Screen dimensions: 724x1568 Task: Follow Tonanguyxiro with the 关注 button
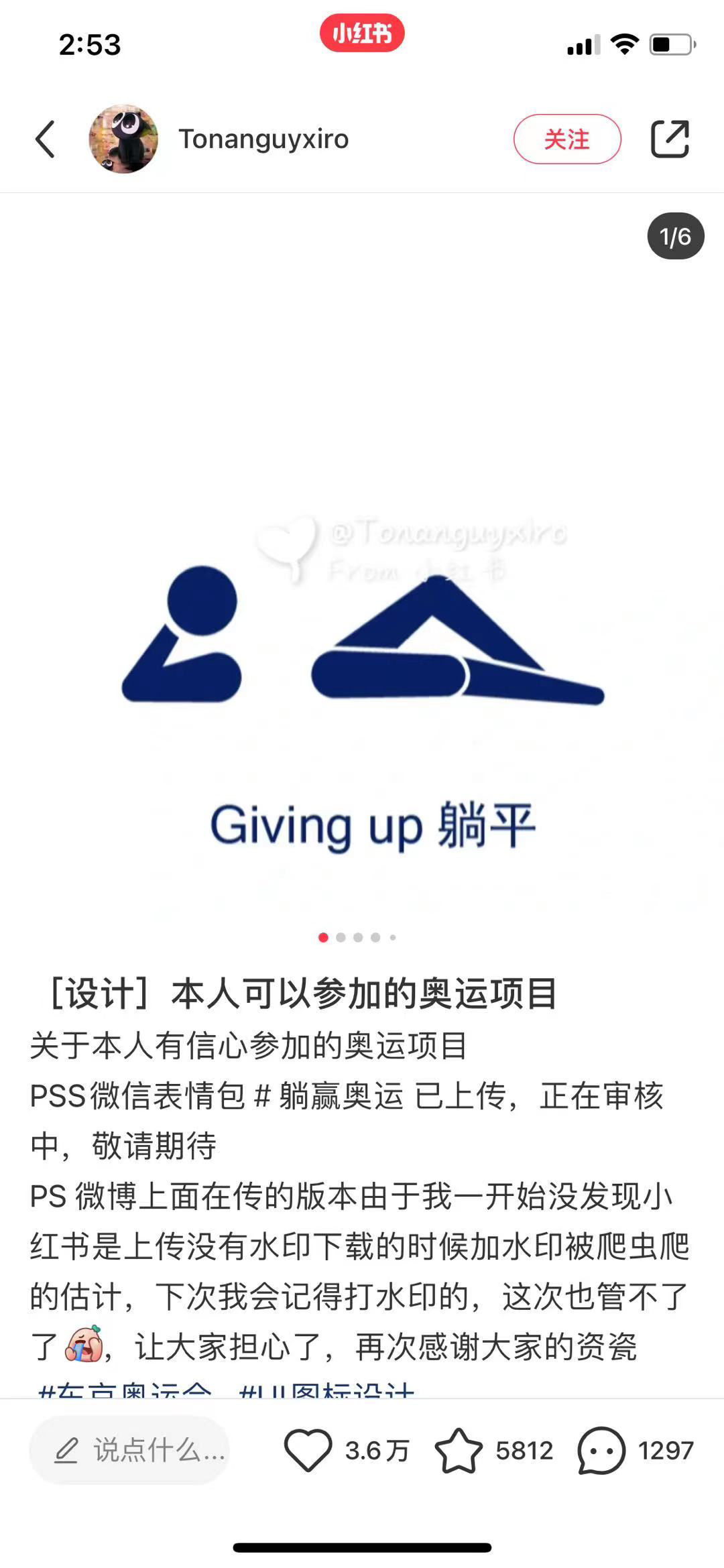(567, 139)
